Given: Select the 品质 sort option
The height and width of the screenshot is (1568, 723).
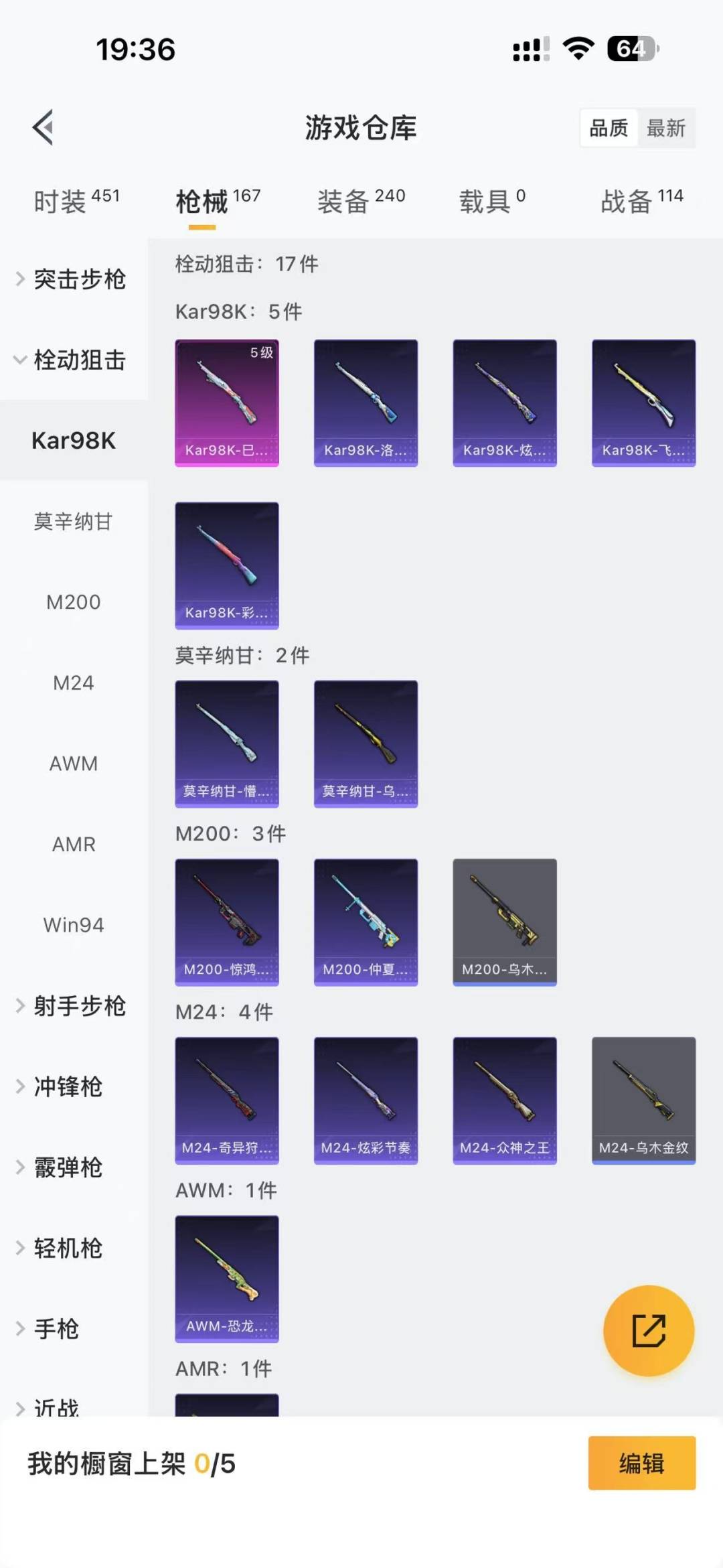Looking at the screenshot, I should [608, 128].
